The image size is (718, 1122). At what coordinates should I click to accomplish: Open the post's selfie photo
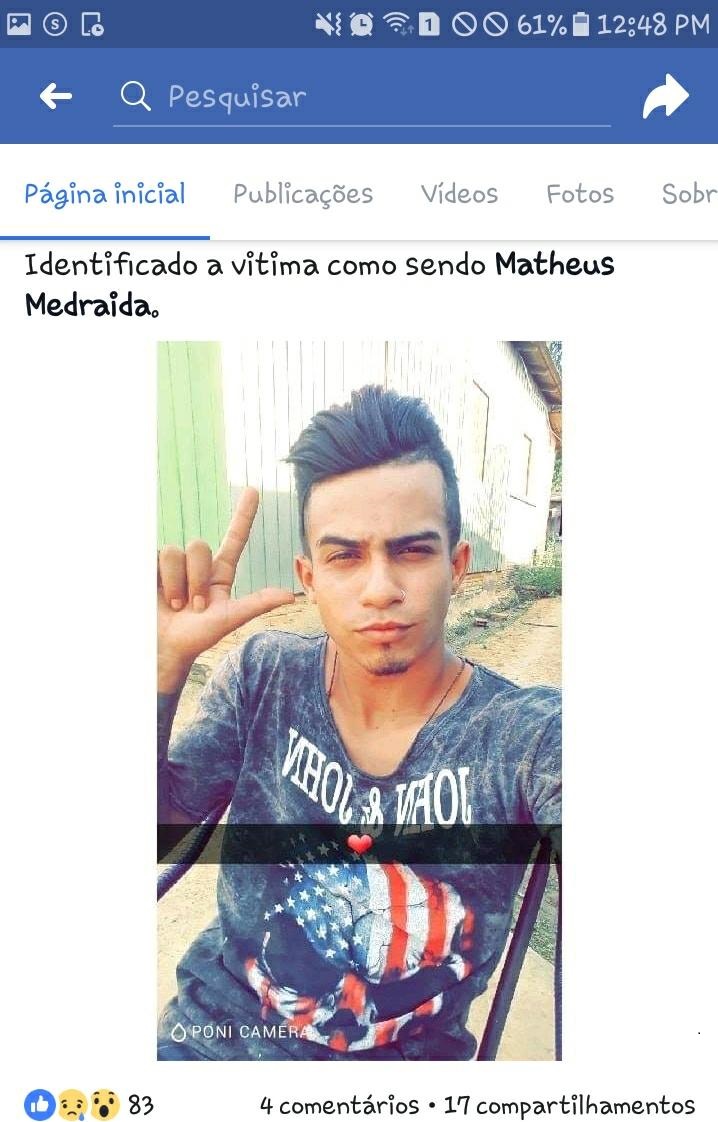point(359,700)
